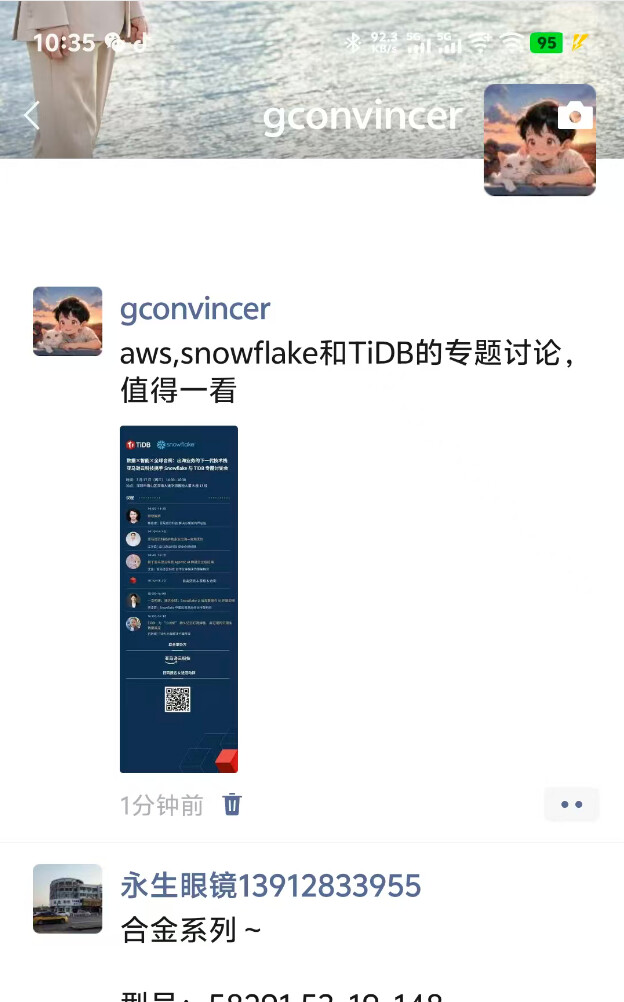Open gconvincer's profile picture in the cover header
Viewport: 624px width, 1002px height.
click(x=530, y=150)
